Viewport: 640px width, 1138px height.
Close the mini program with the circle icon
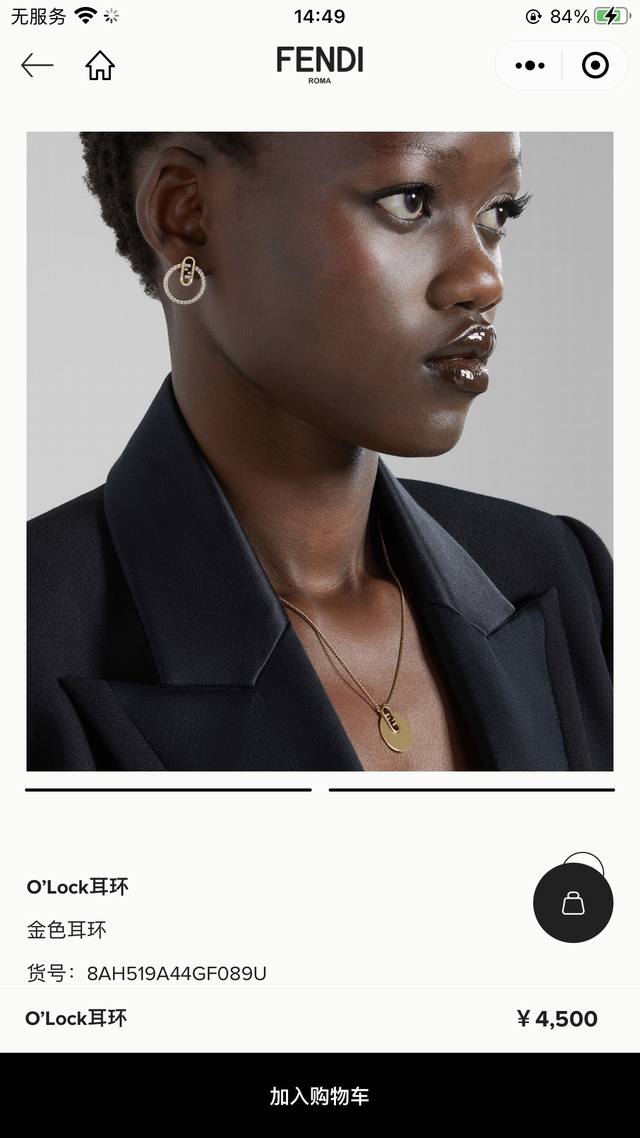point(595,66)
